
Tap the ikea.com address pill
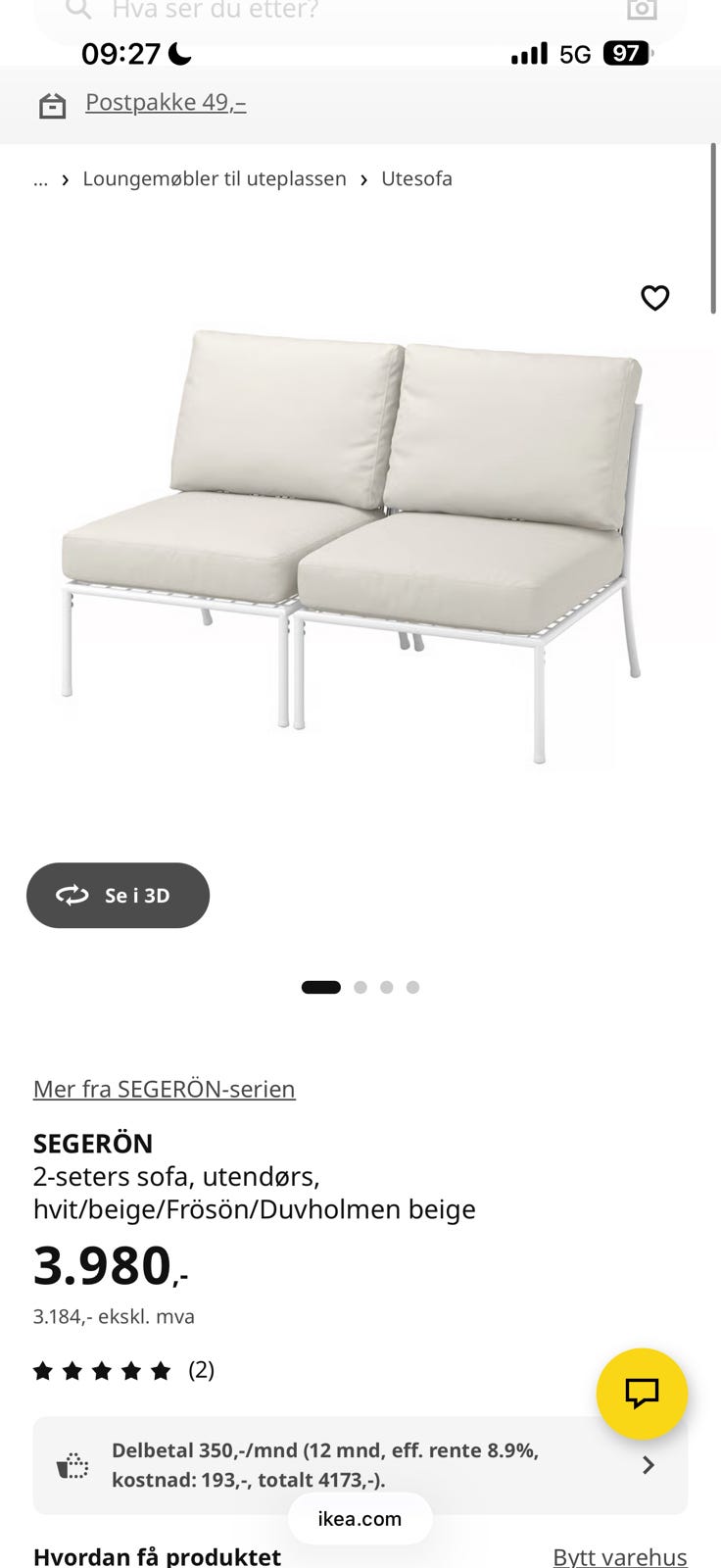click(x=360, y=1519)
